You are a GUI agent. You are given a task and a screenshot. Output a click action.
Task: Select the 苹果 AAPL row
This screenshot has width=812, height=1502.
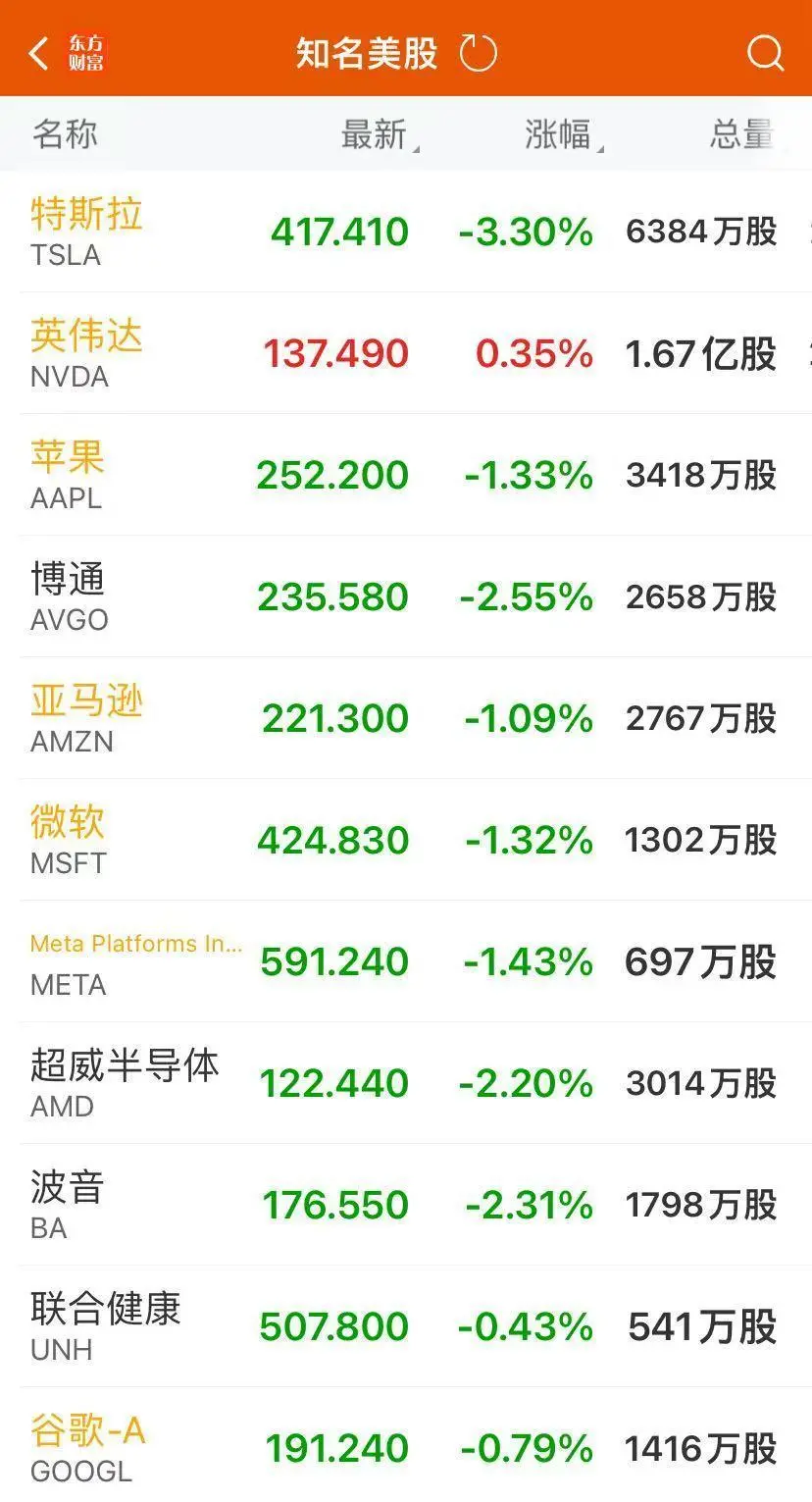[x=67, y=475]
